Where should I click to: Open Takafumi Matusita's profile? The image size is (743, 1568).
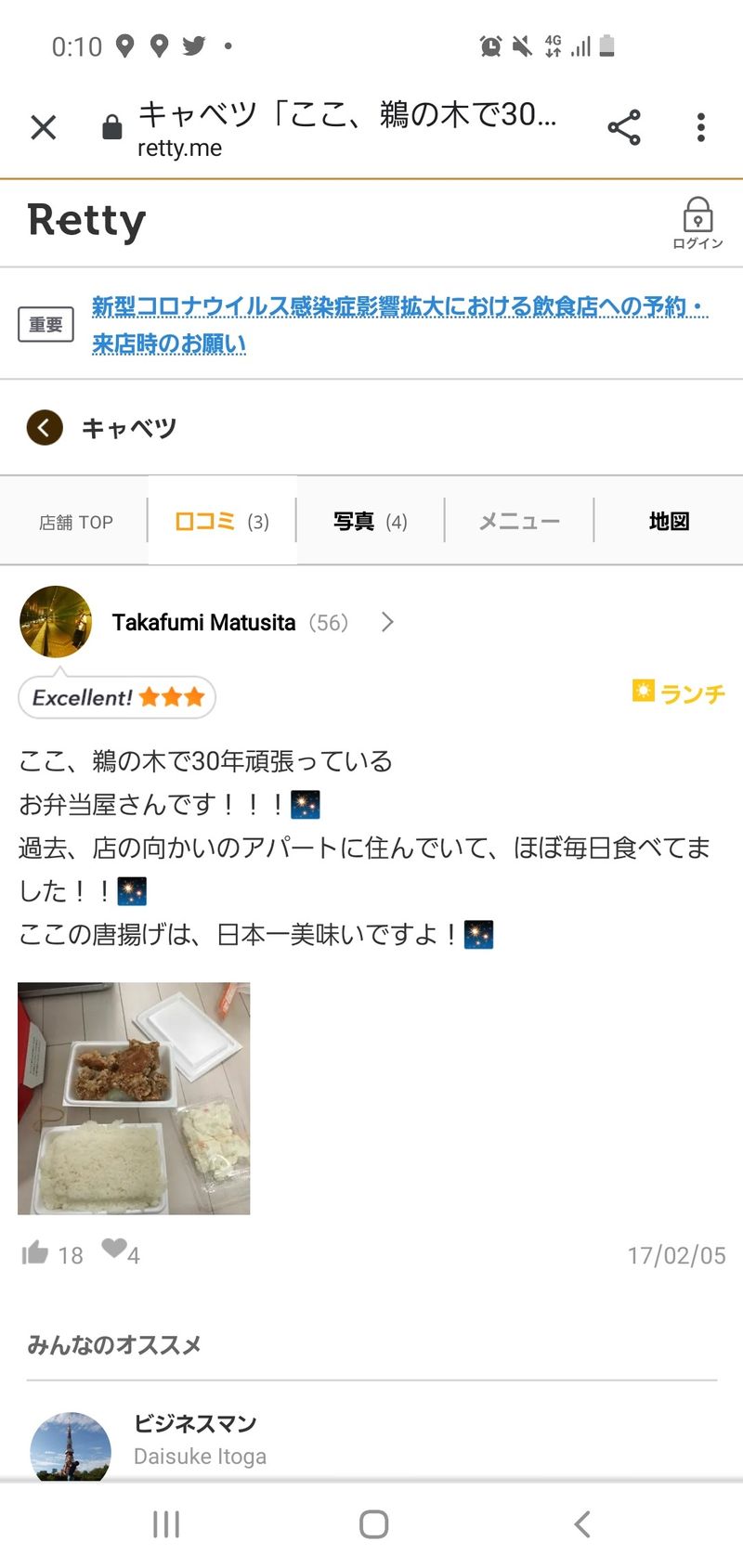tap(203, 622)
